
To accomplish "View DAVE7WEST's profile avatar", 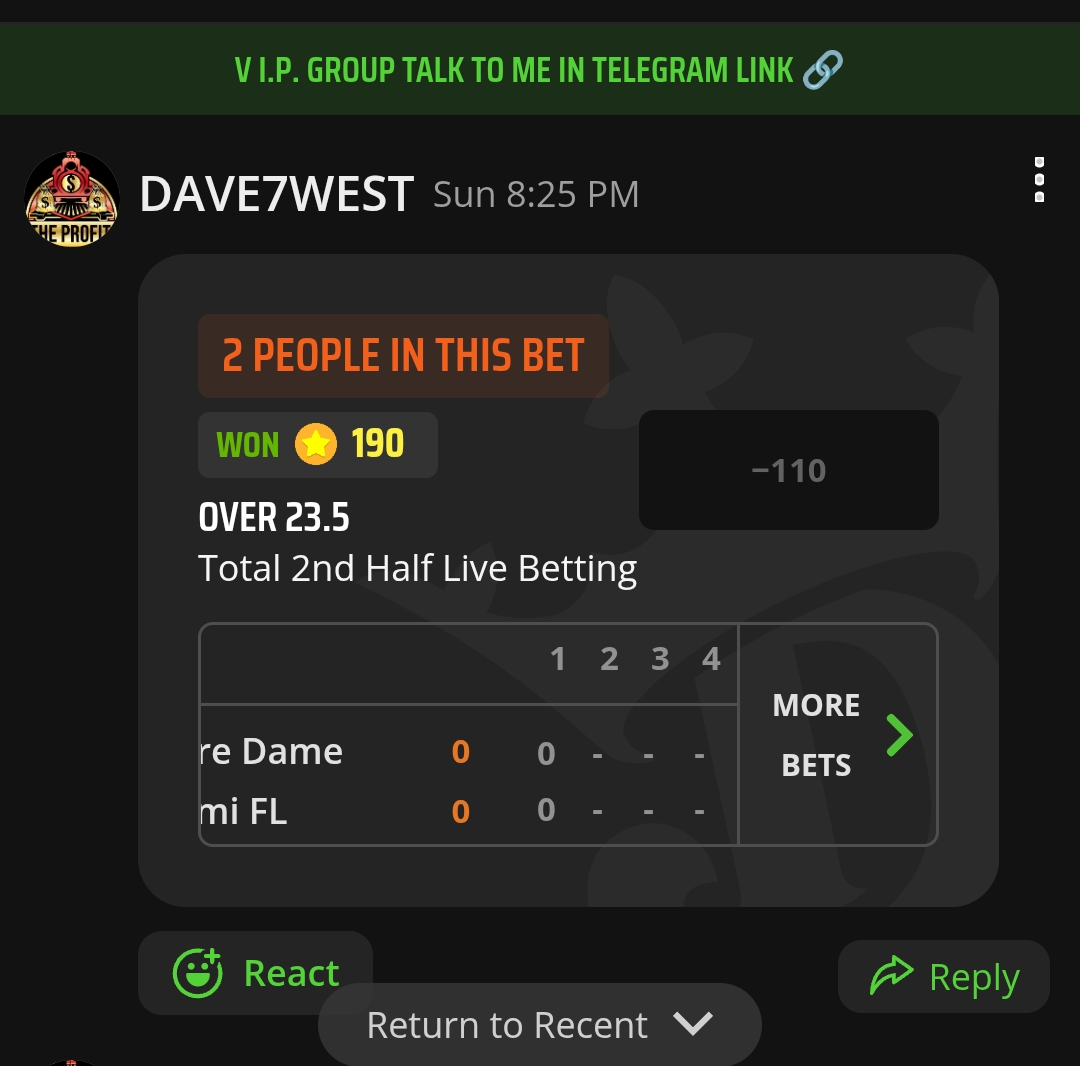I will pyautogui.click(x=72, y=199).
